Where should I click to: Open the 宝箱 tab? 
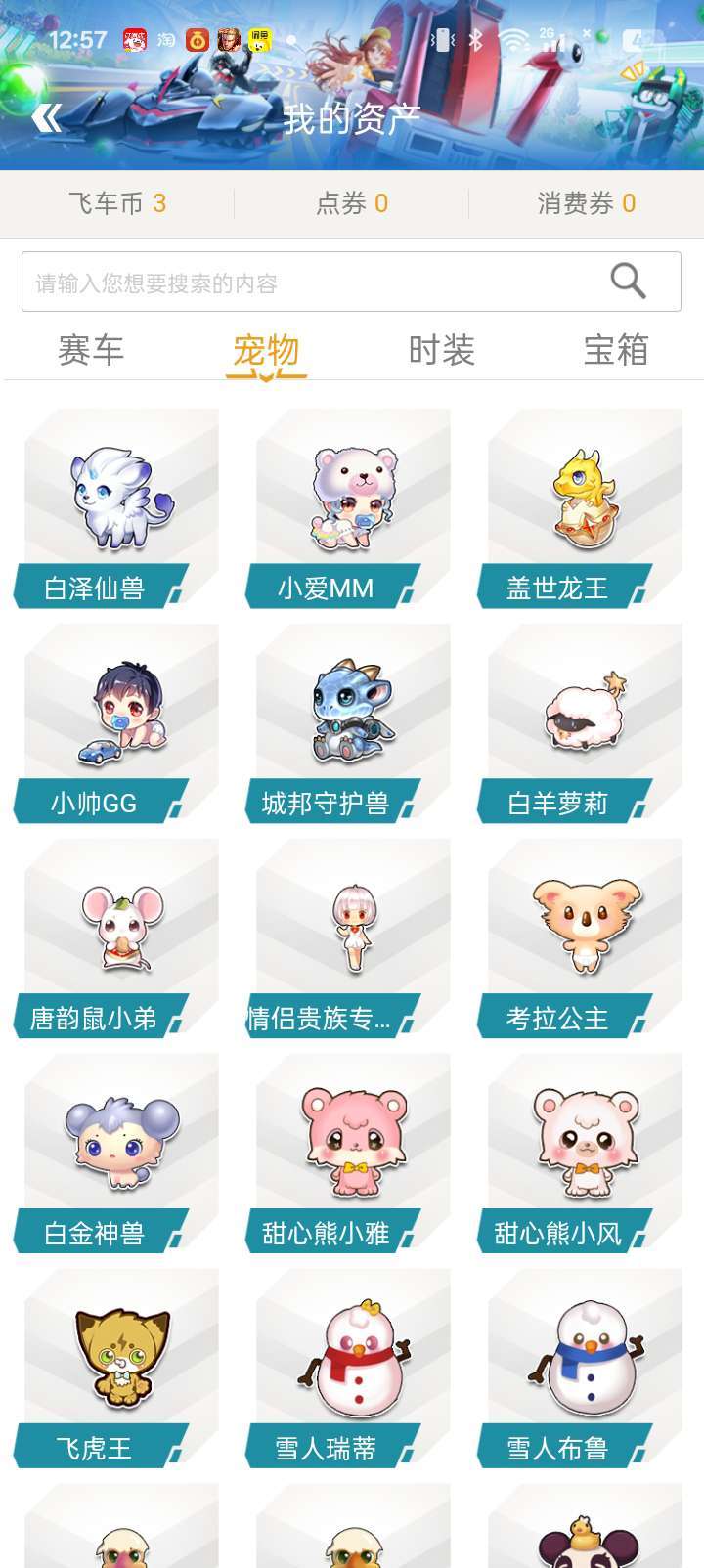pyautogui.click(x=616, y=350)
